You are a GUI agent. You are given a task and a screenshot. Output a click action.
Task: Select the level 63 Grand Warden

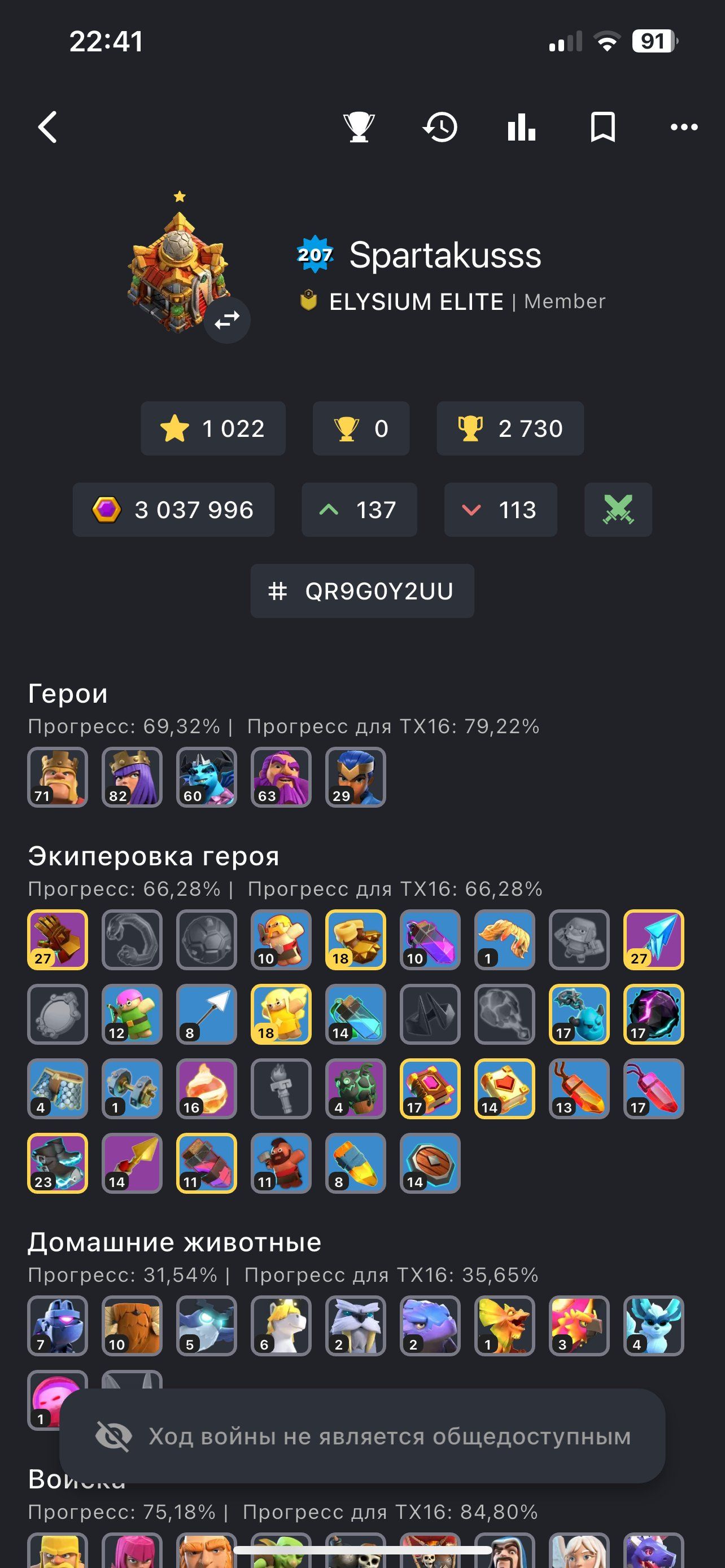tap(281, 777)
